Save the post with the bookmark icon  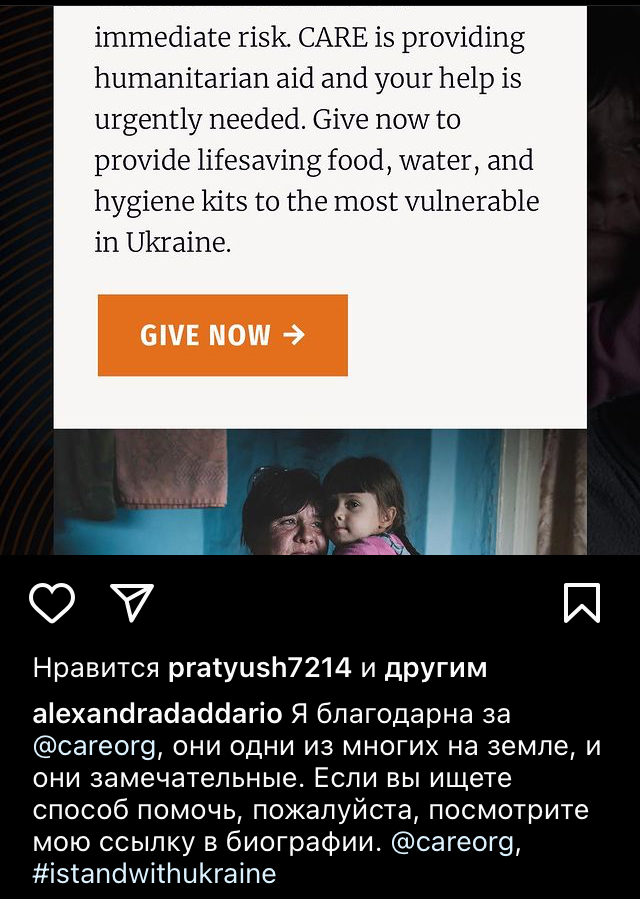click(x=582, y=603)
